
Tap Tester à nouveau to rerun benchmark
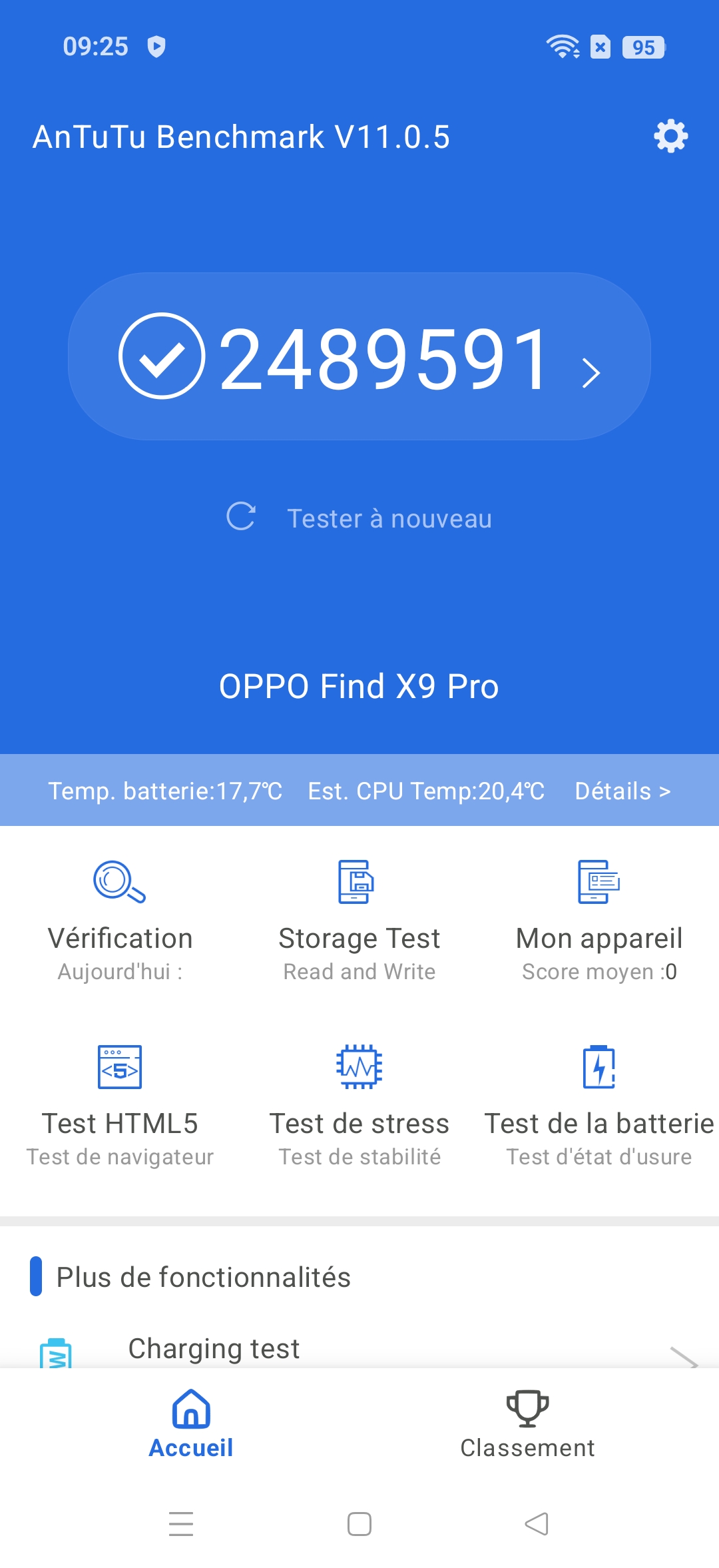[x=359, y=518]
